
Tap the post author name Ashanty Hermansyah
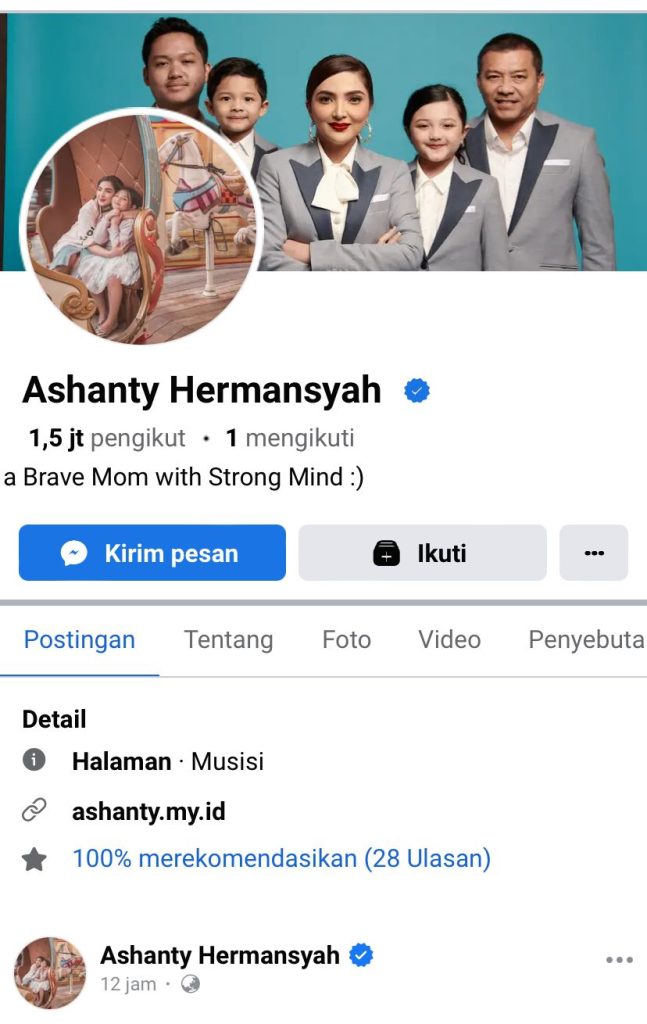[220, 955]
